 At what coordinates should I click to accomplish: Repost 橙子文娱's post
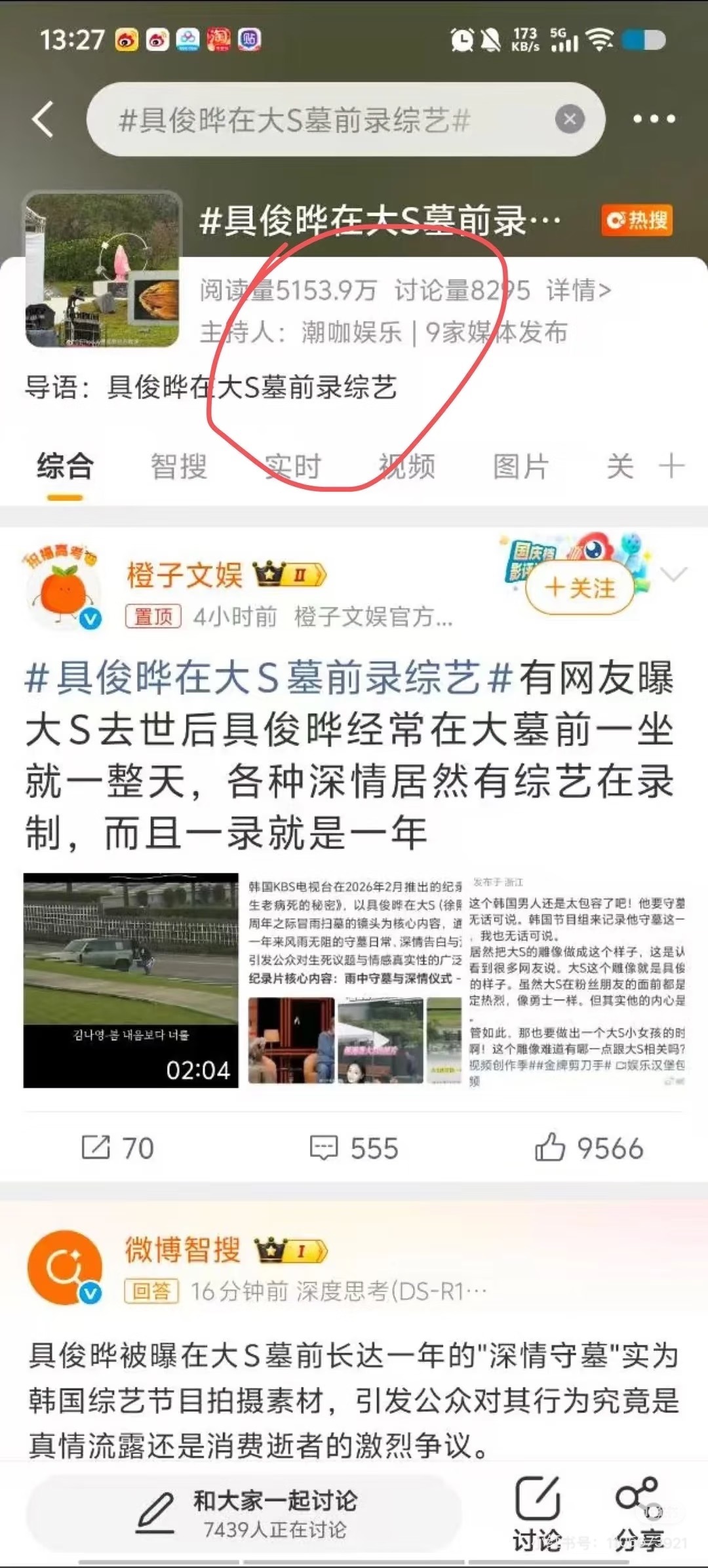[x=118, y=1148]
